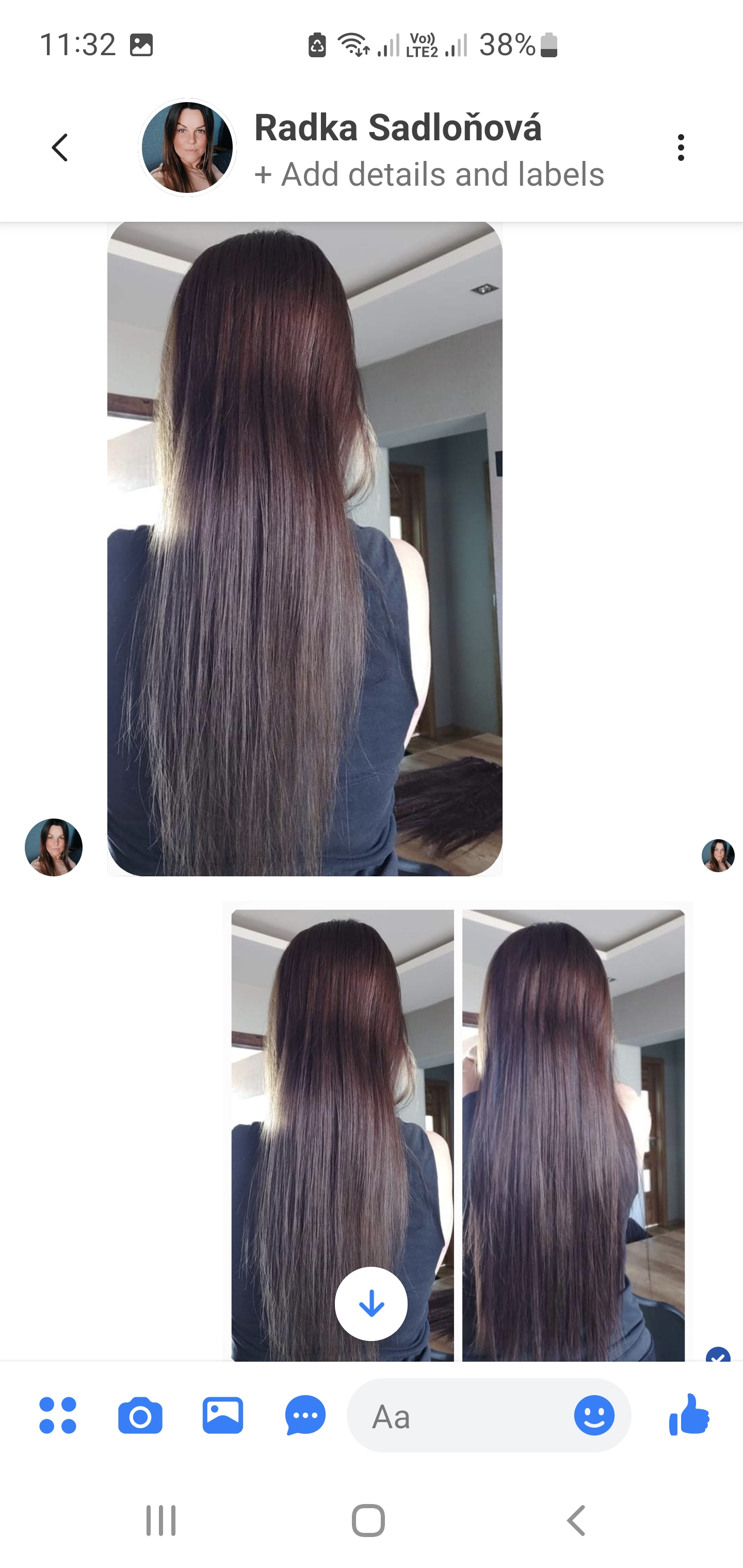This screenshot has height=1568, width=743.
Task: Open the four-dot more actions menu
Action: [58, 1415]
